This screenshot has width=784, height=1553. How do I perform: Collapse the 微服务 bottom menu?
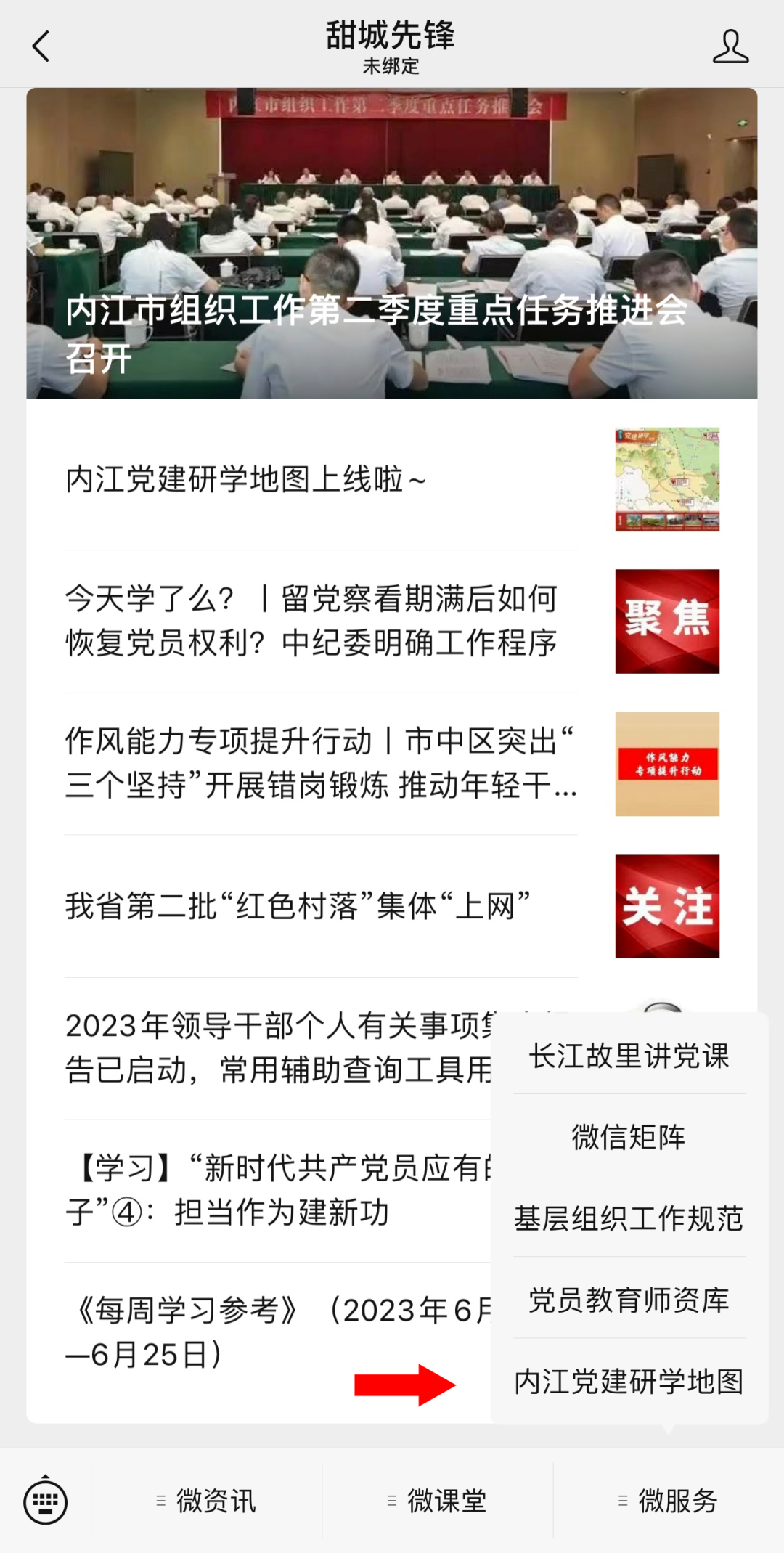click(669, 1501)
